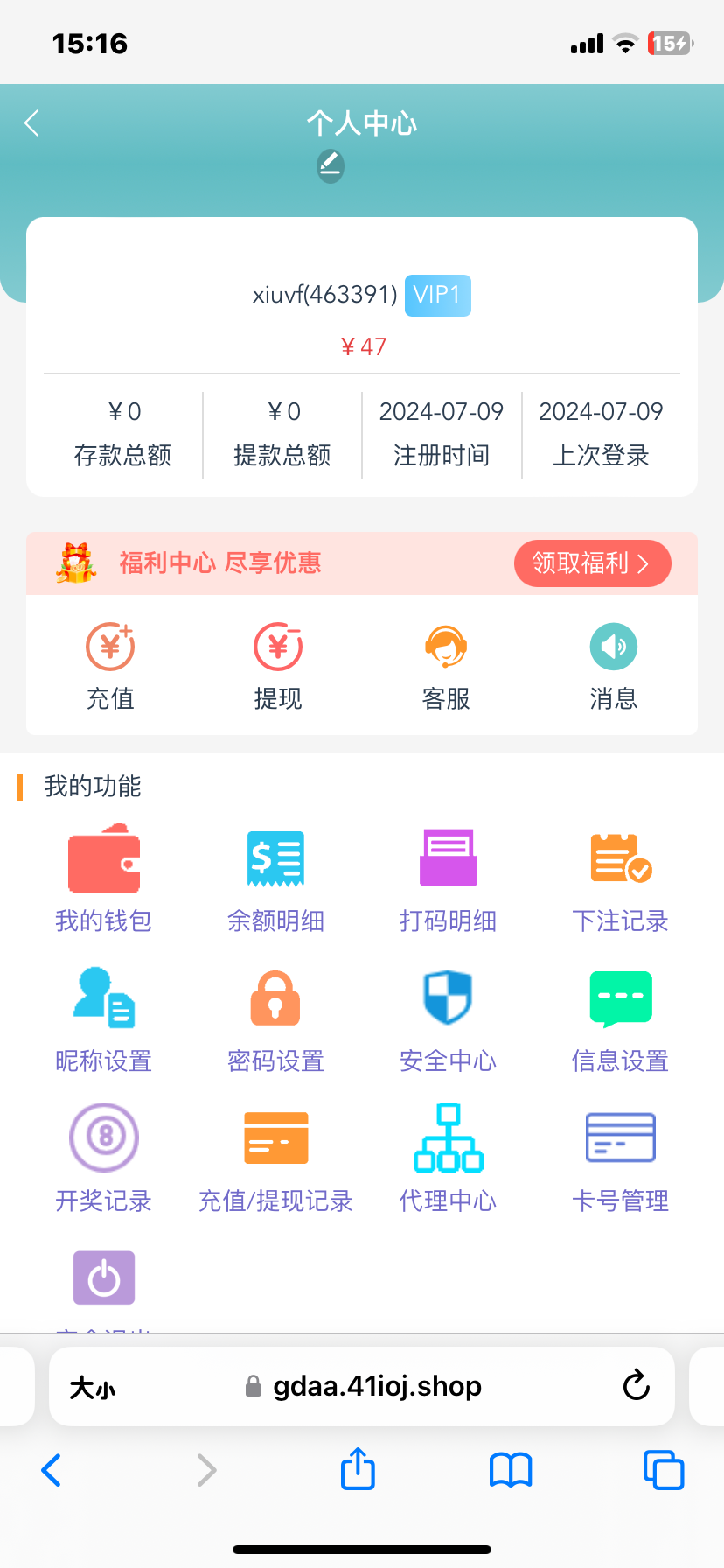
Task: View 消息 messages
Action: (x=614, y=665)
